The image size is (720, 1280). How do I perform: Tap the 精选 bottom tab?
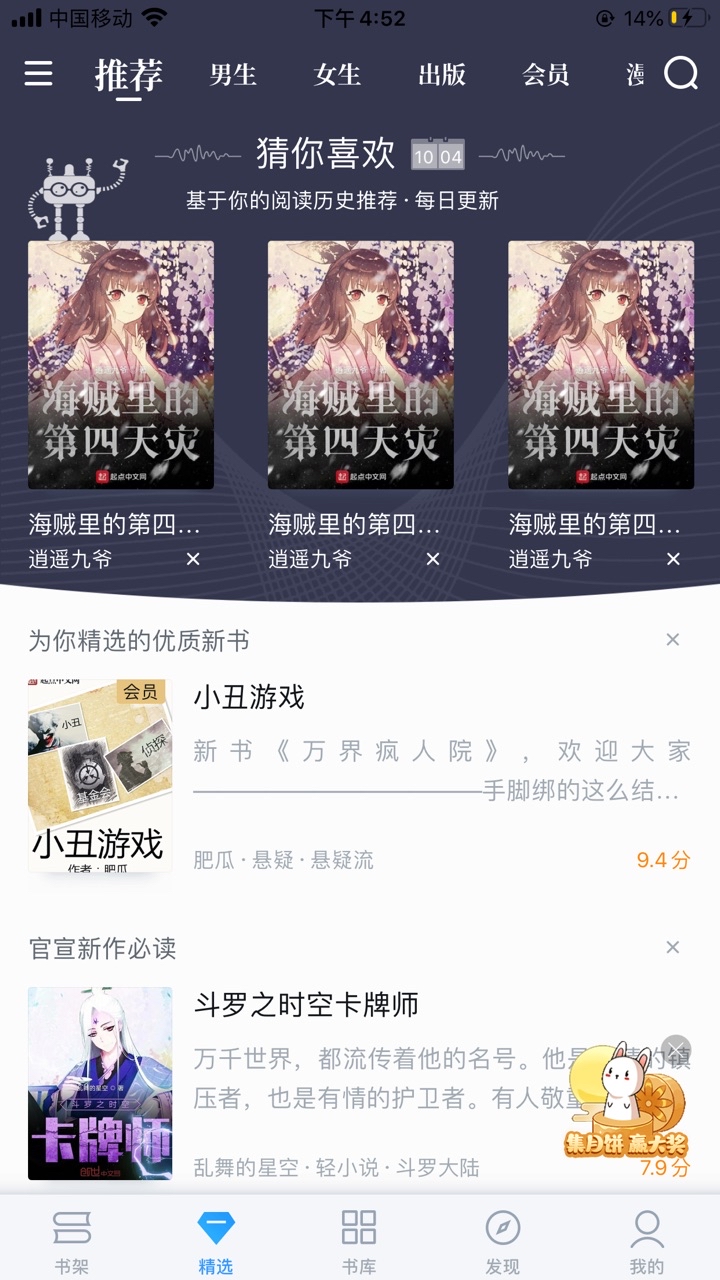click(215, 1241)
